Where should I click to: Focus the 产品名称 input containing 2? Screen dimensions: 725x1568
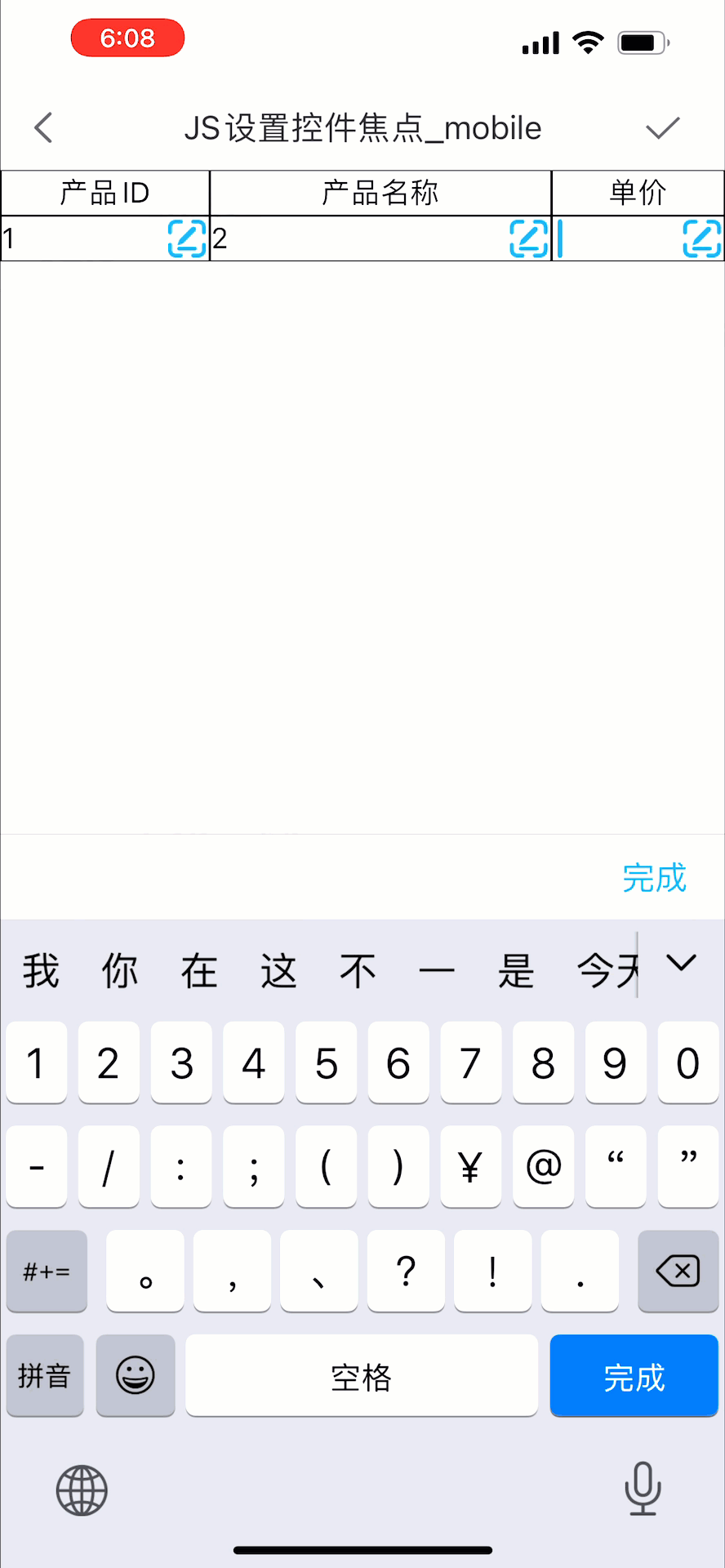click(351, 238)
